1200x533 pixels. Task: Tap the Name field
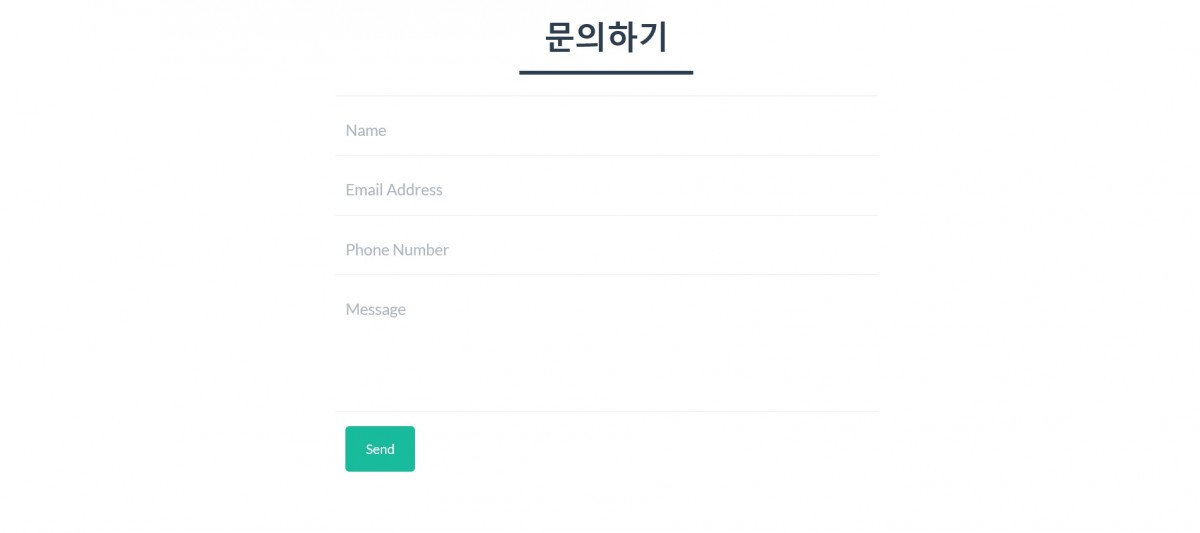click(606, 130)
